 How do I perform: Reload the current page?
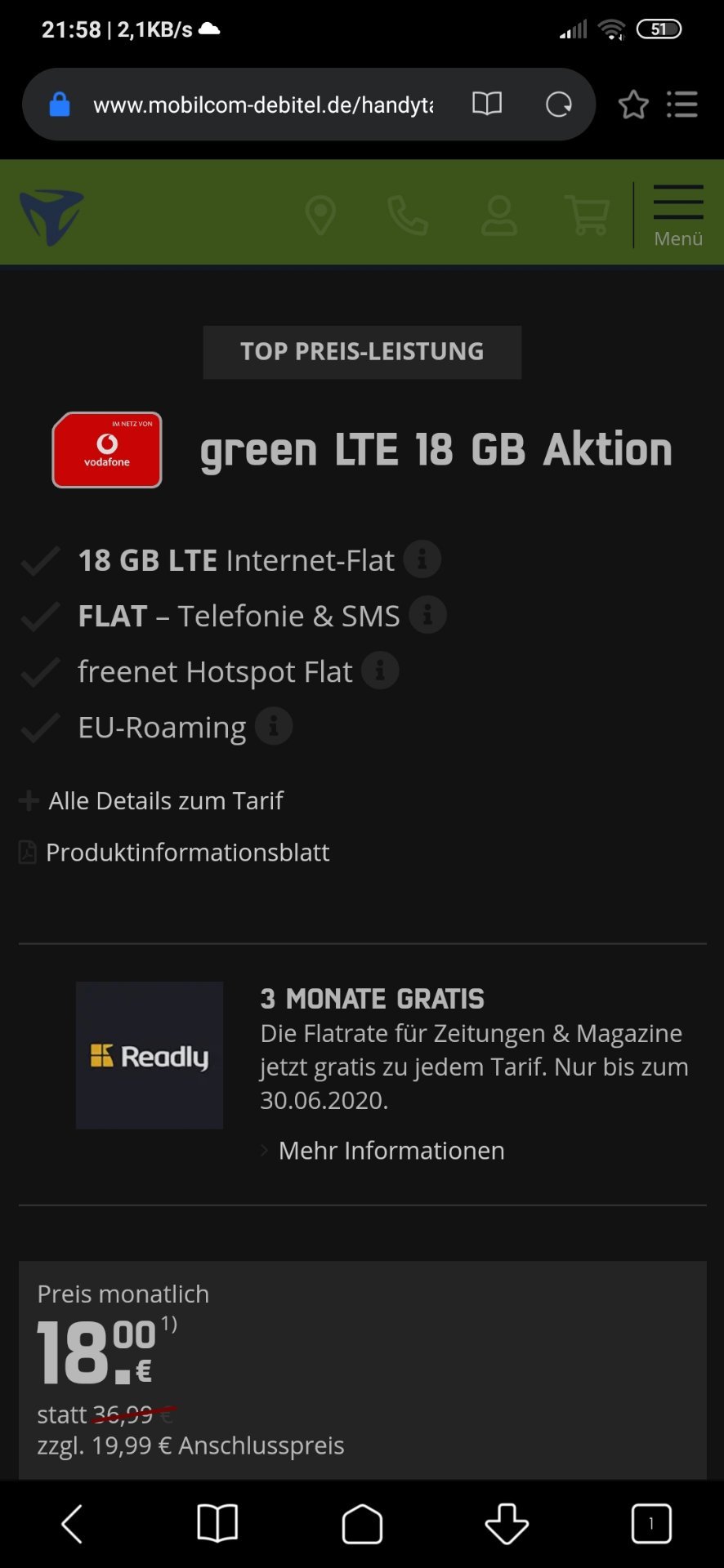[559, 105]
